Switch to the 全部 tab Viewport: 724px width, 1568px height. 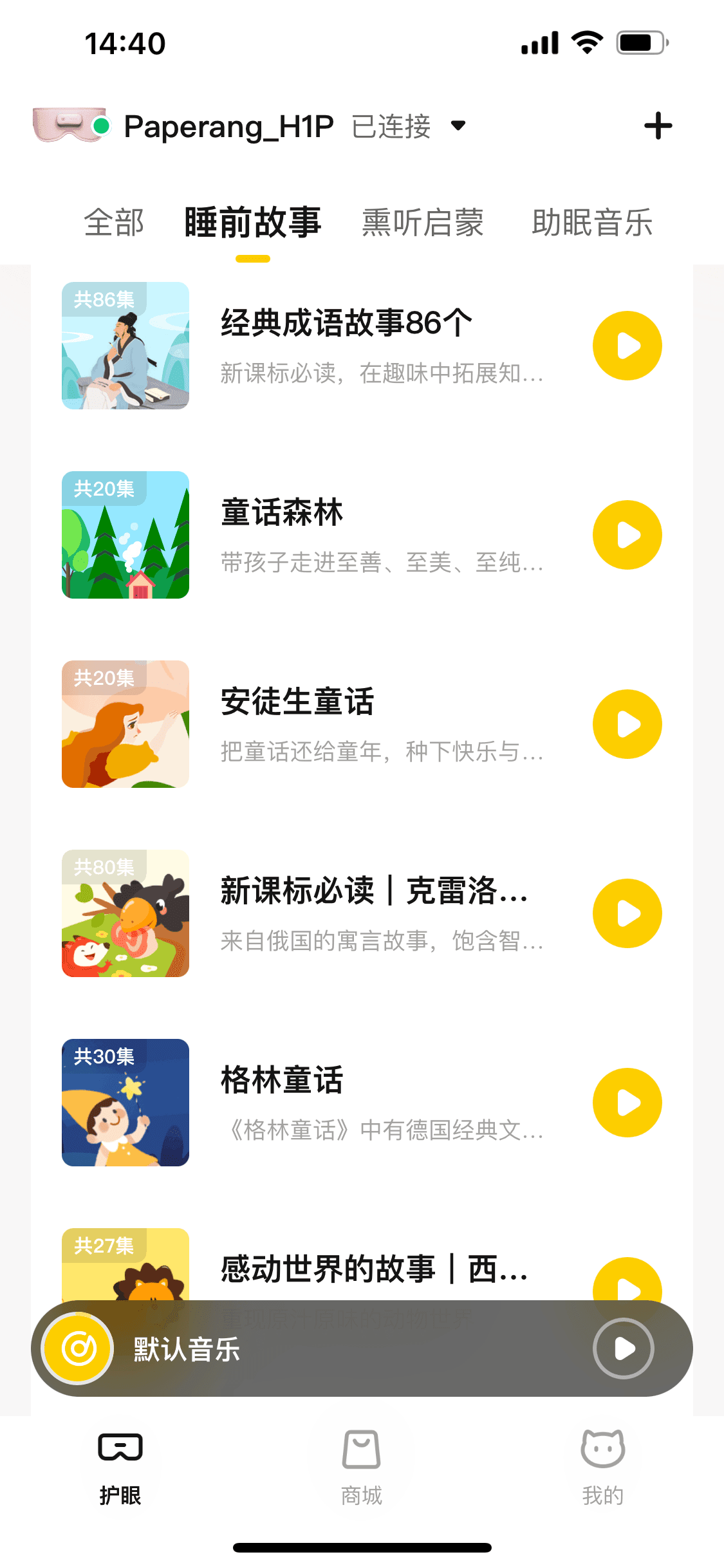(114, 223)
